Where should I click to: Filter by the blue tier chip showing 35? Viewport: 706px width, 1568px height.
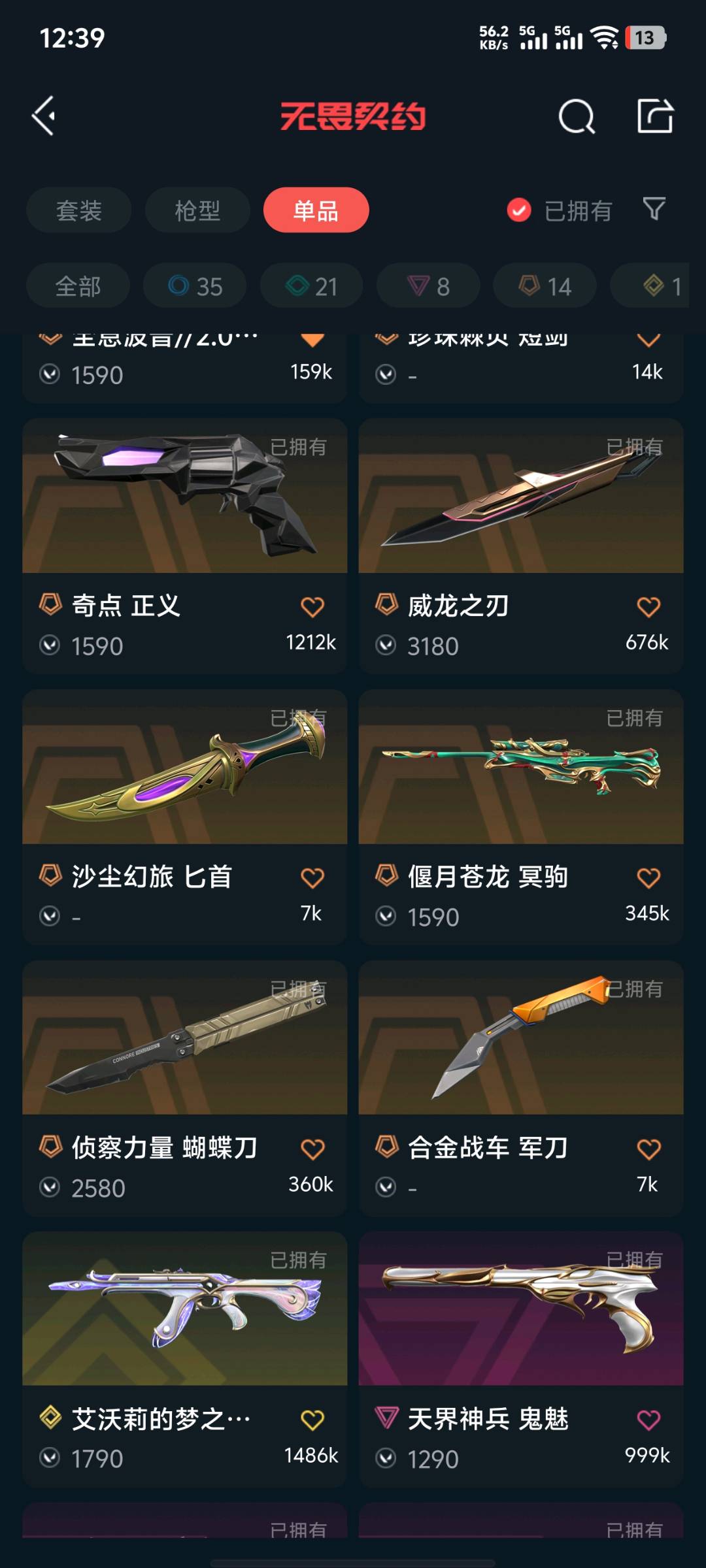tap(195, 286)
